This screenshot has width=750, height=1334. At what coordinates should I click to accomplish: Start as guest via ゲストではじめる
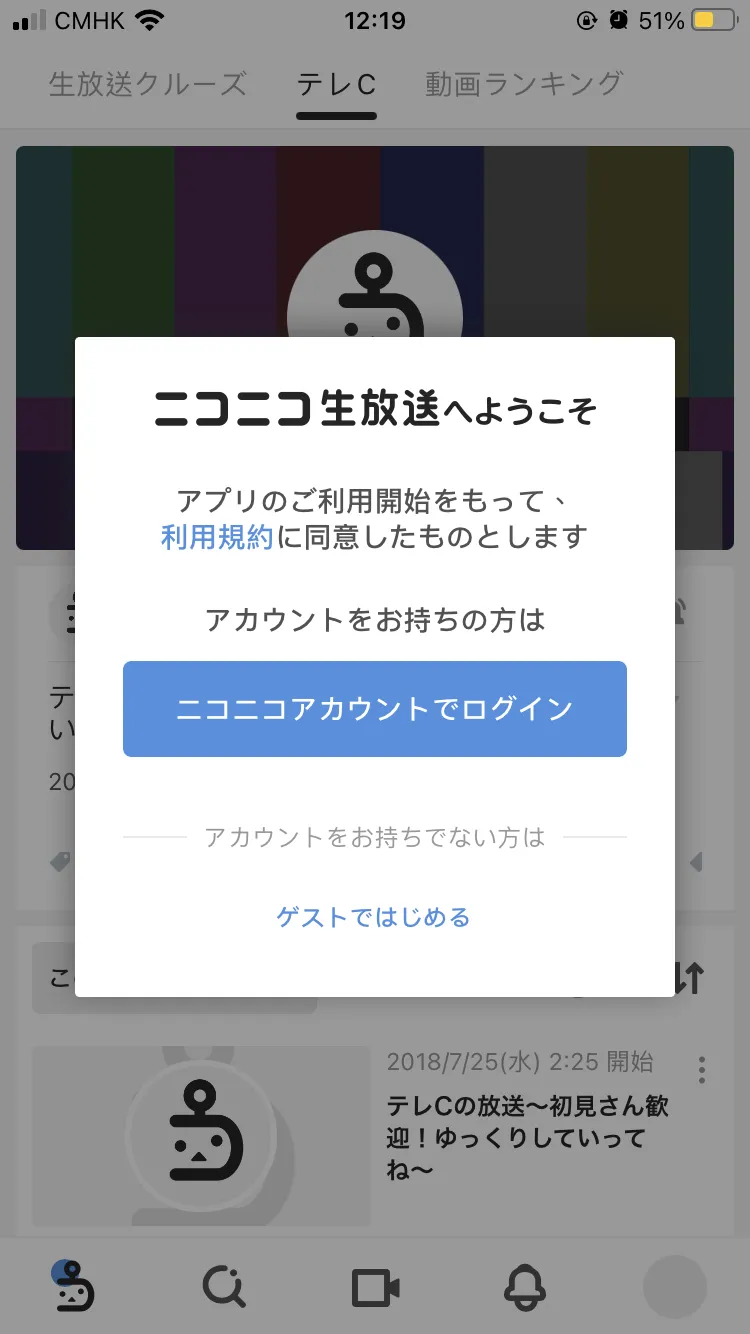click(x=373, y=917)
